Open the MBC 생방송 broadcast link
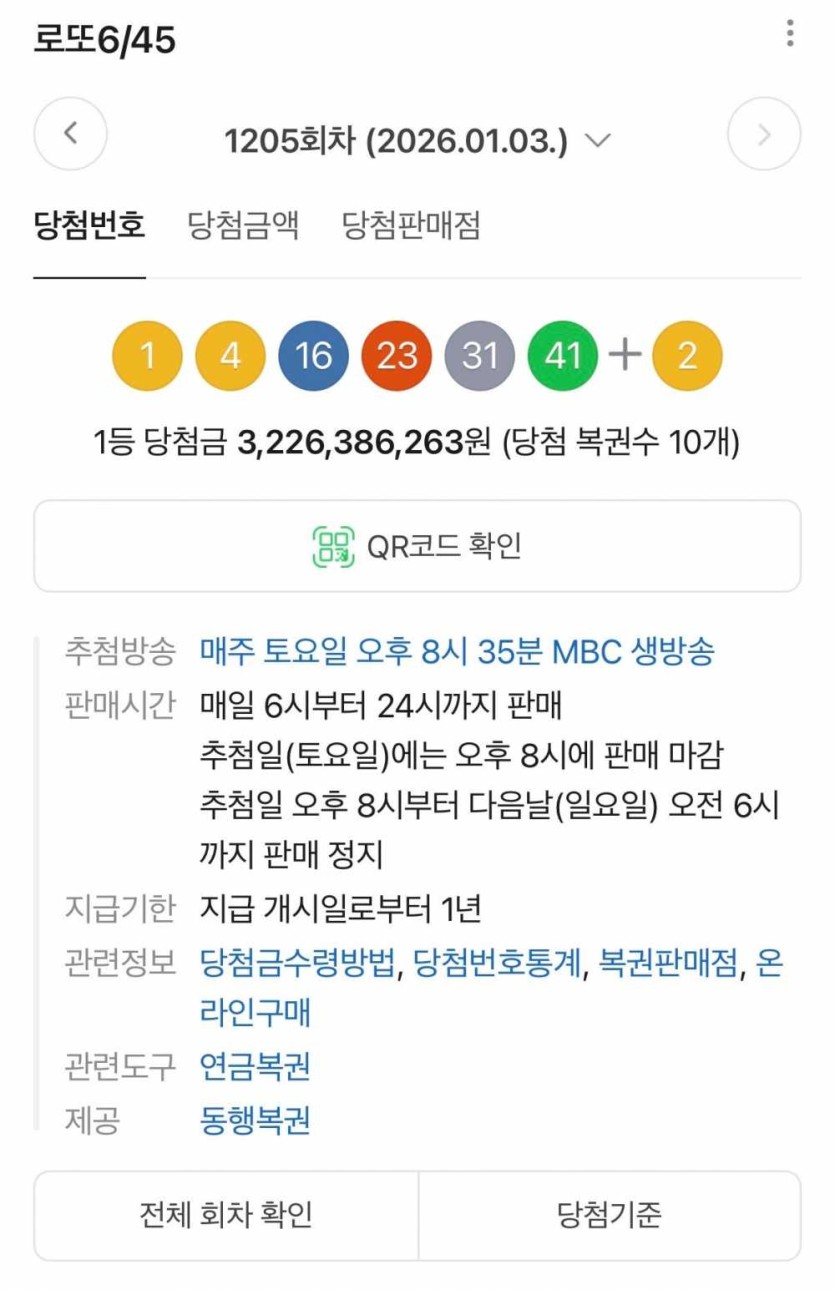The width and height of the screenshot is (835, 1290). click(x=457, y=652)
